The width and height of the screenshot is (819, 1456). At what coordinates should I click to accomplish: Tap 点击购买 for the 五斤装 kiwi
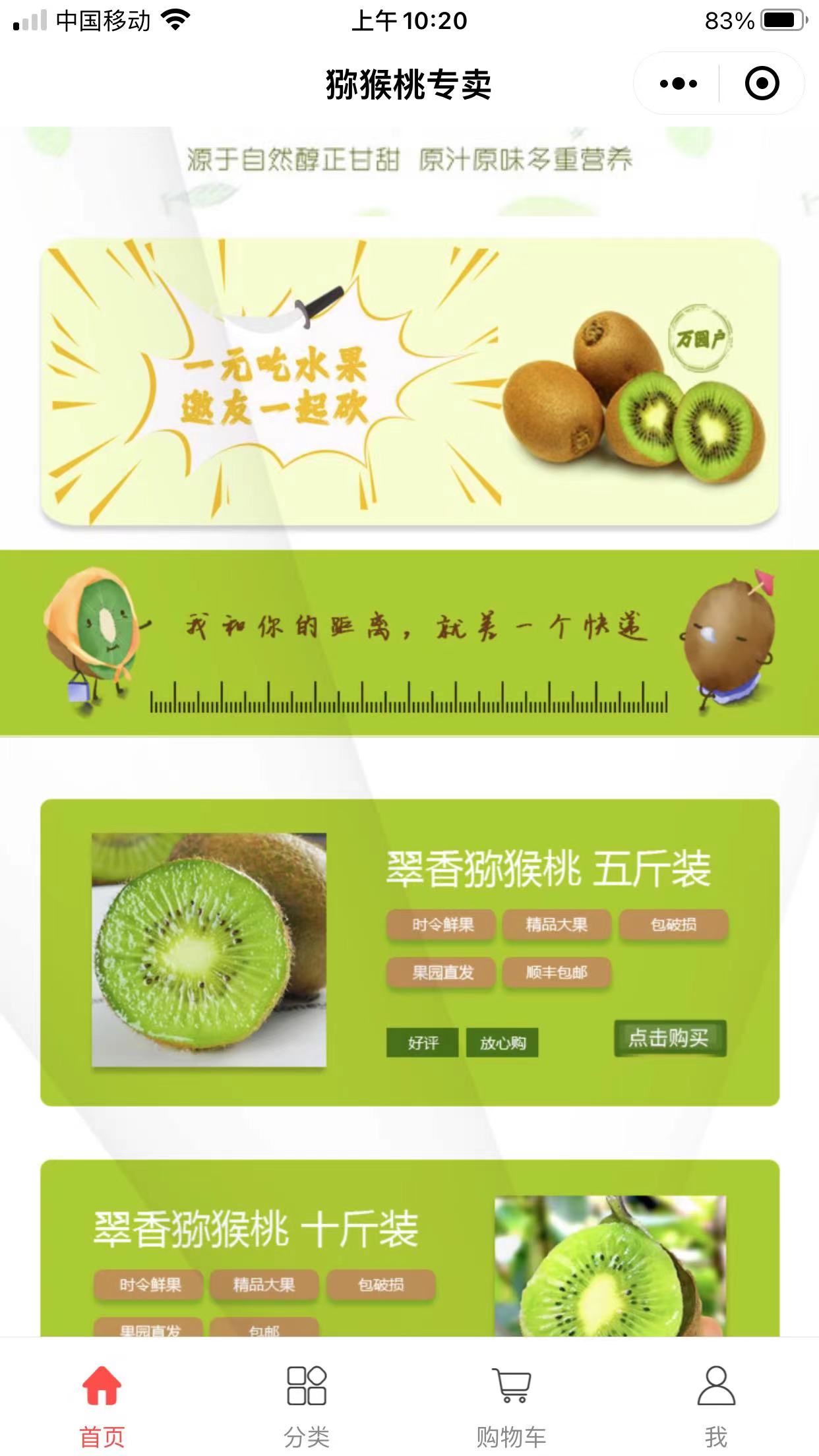[x=669, y=1038]
